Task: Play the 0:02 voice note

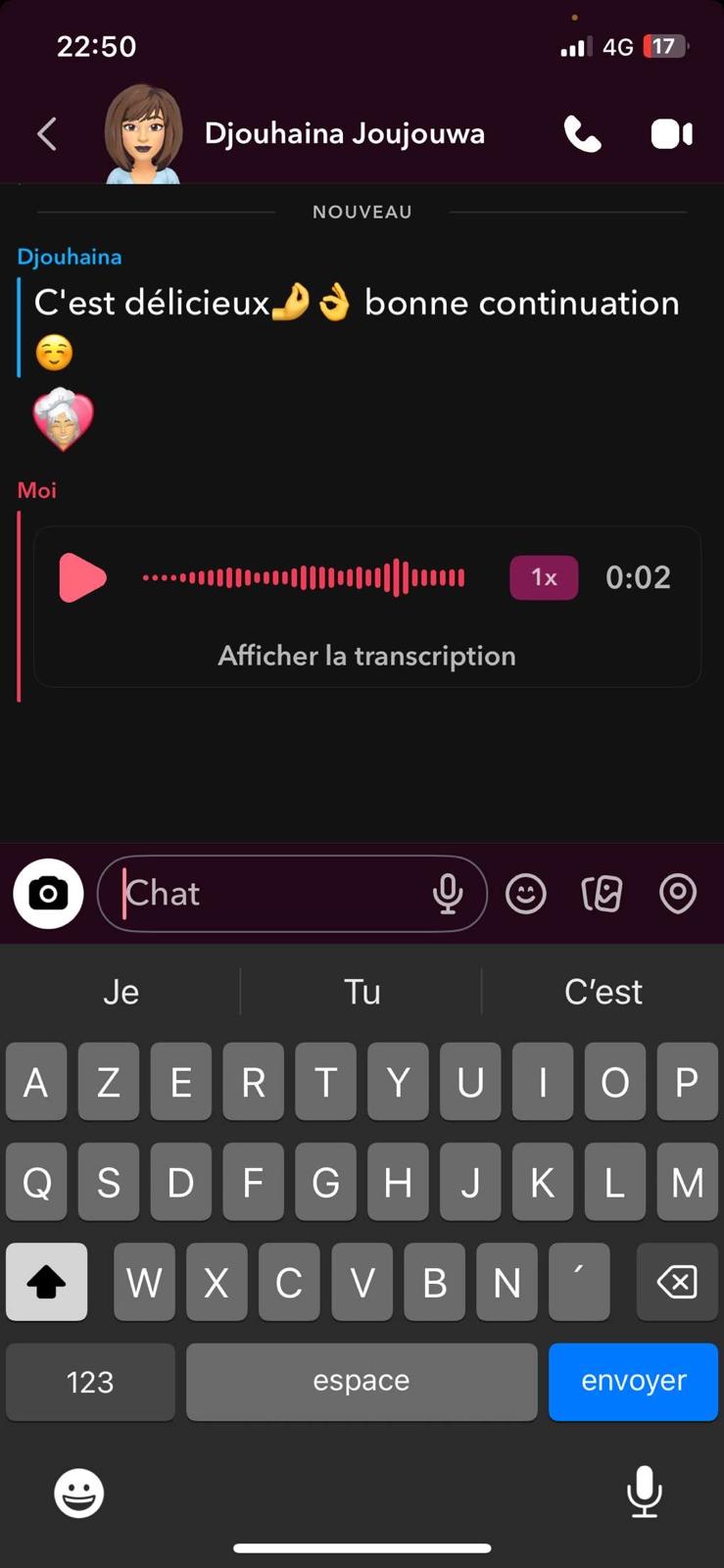Action: 82,577
